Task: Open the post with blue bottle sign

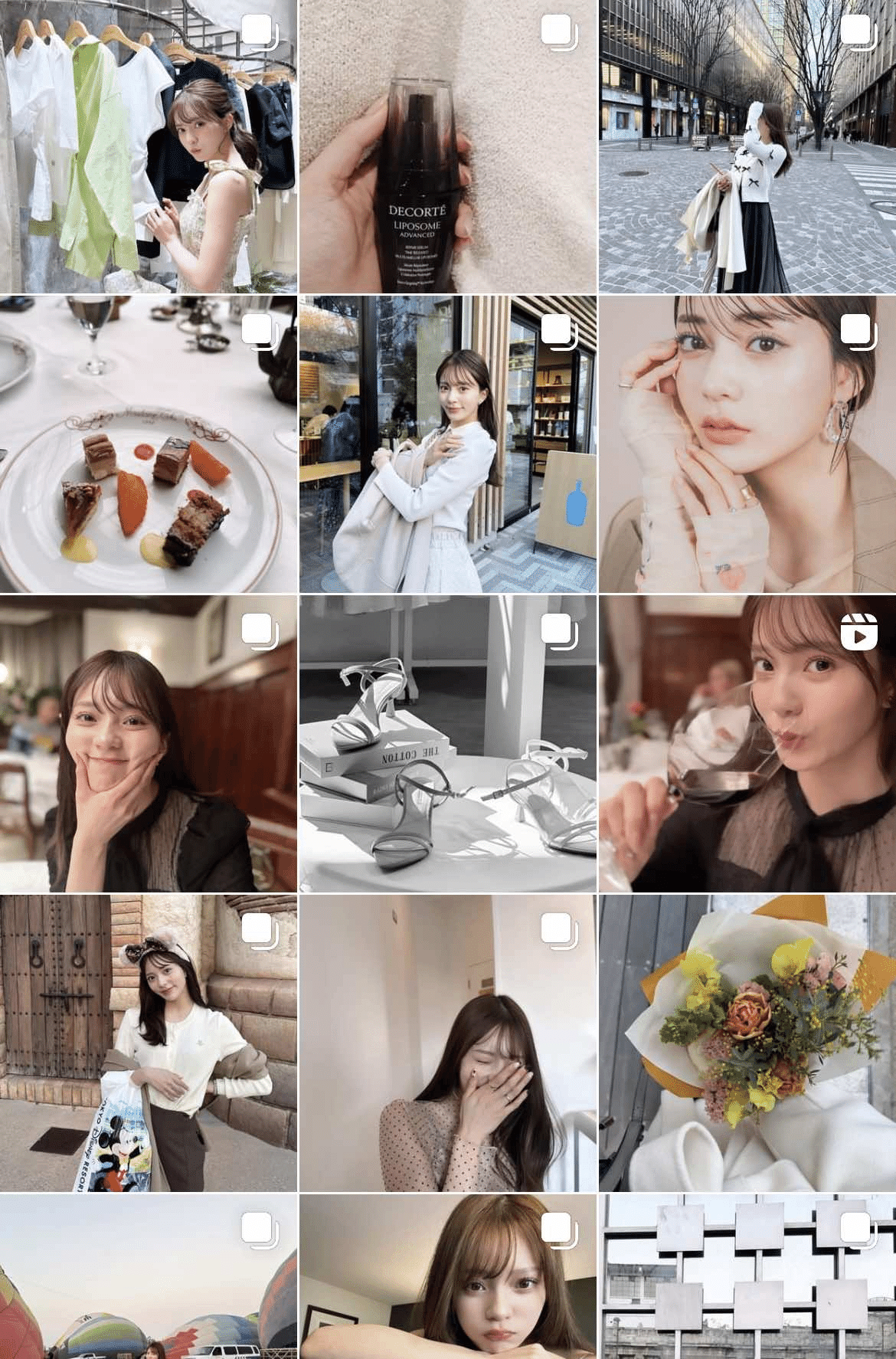Action: (x=447, y=444)
